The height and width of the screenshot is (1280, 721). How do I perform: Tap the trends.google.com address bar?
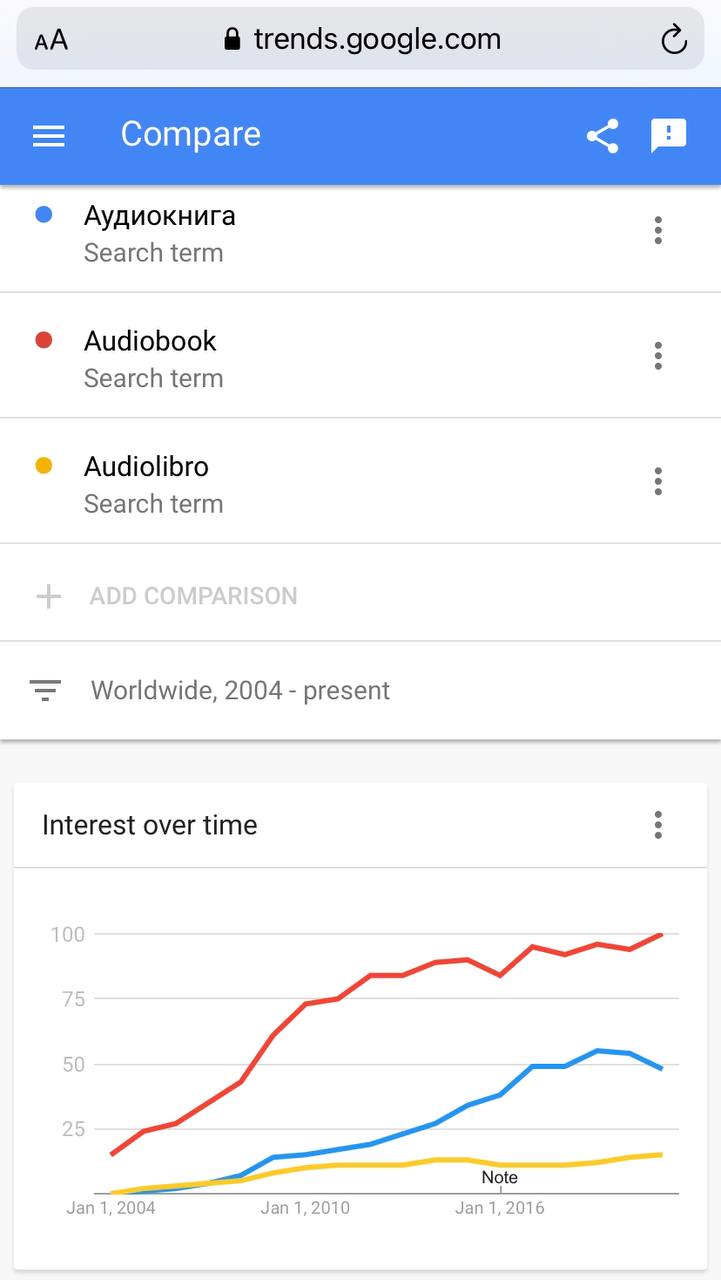(x=361, y=39)
